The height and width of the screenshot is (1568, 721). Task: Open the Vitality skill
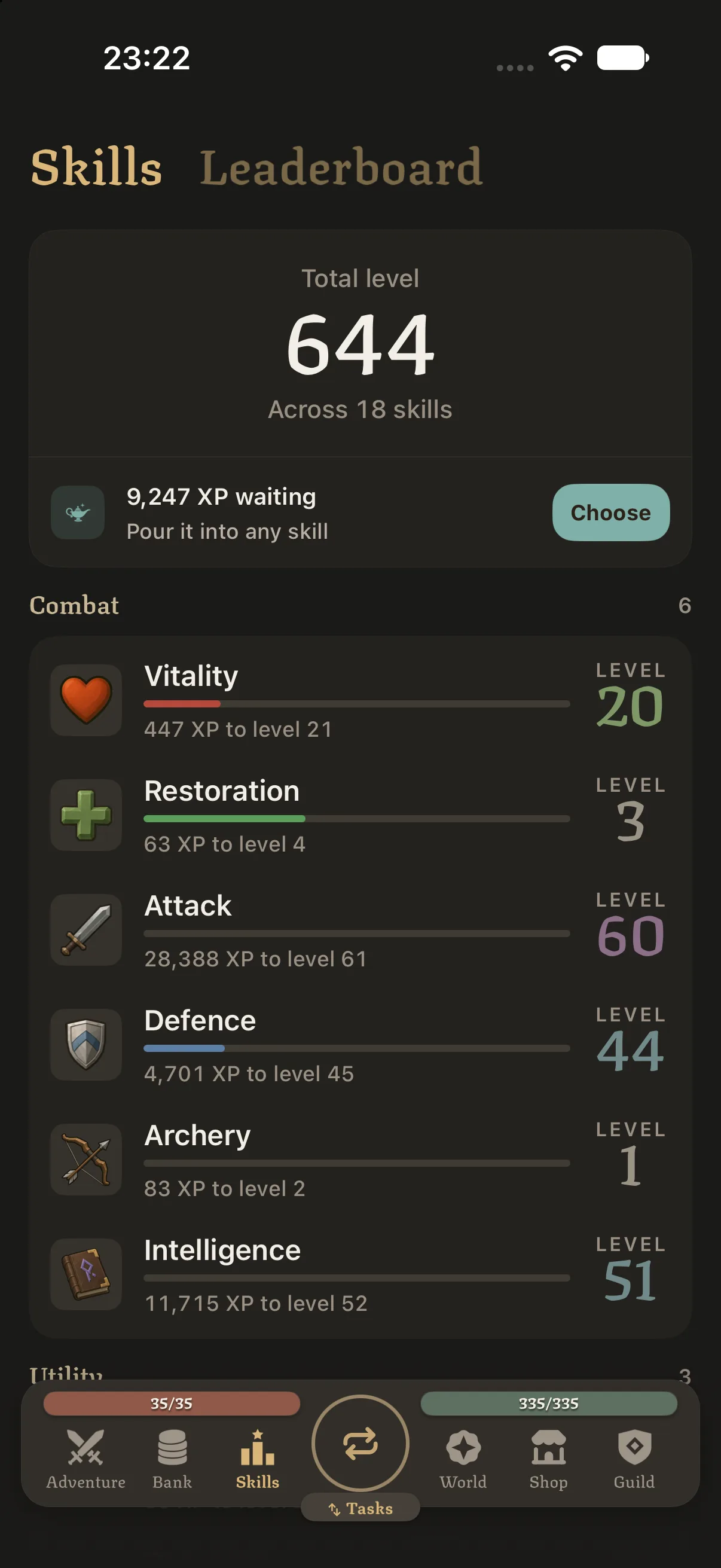tap(360, 700)
